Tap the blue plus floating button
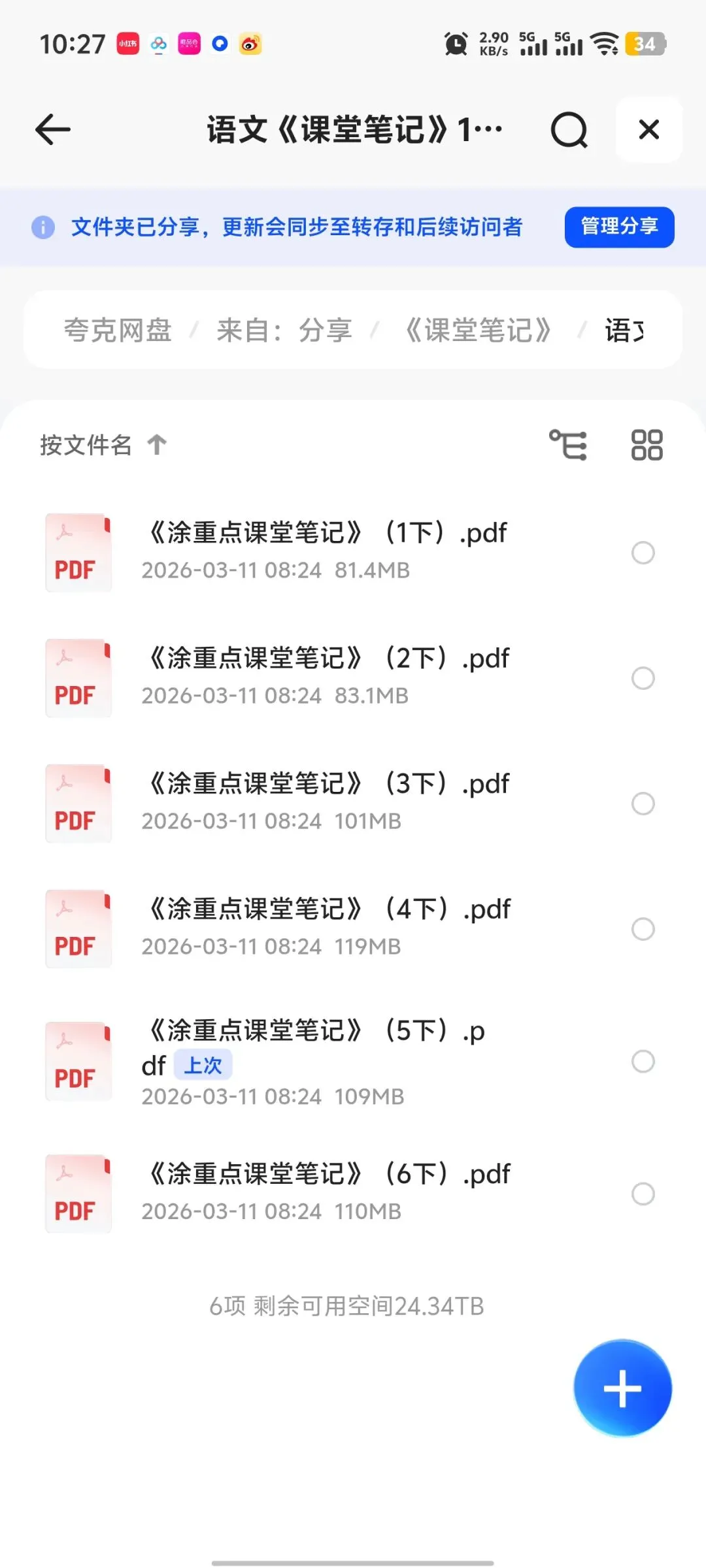 pyautogui.click(x=622, y=1388)
